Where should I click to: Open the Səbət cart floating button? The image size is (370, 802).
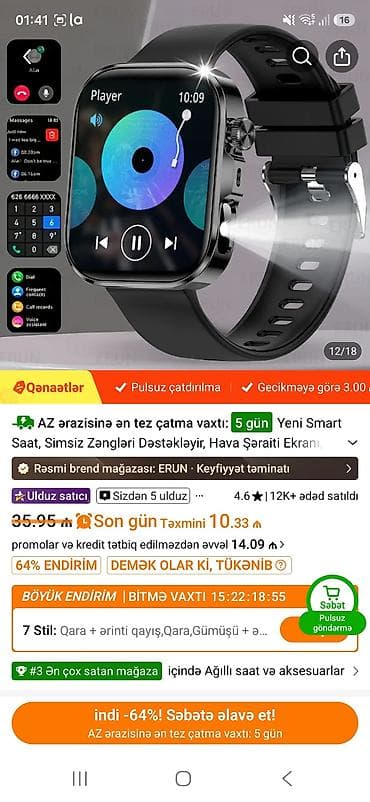tap(332, 599)
